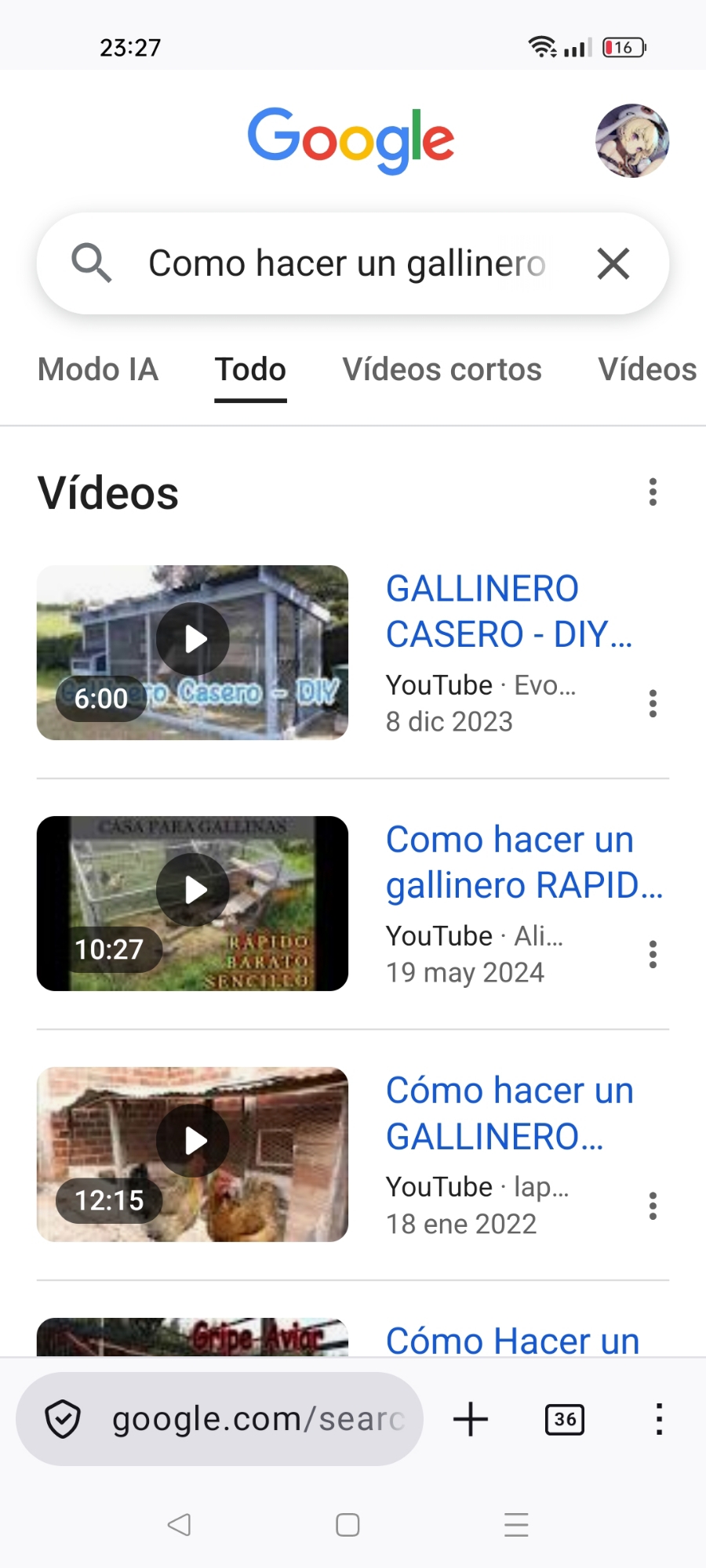Open the account profile avatar
Screen dimensions: 706x1568
point(631,141)
